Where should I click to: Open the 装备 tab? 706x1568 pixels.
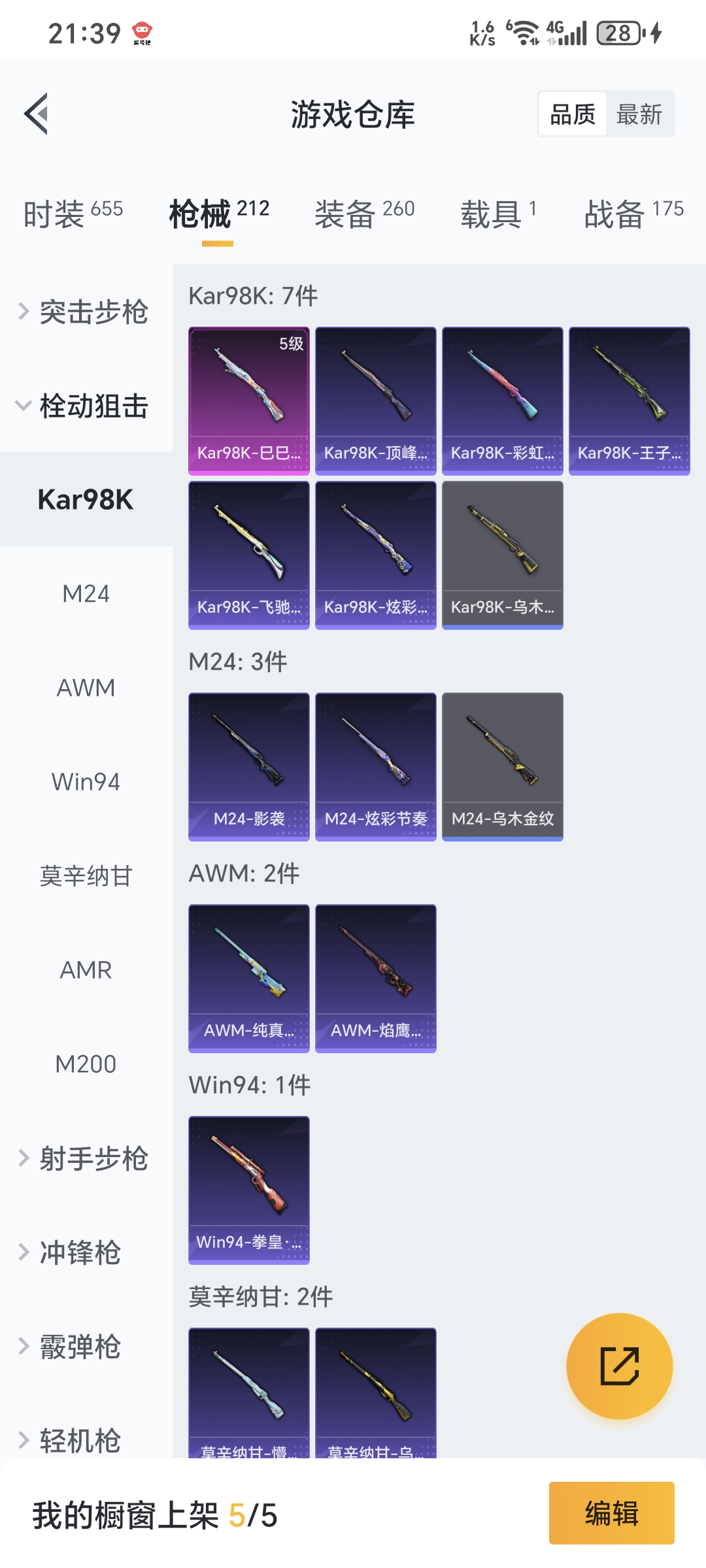pyautogui.click(x=365, y=214)
